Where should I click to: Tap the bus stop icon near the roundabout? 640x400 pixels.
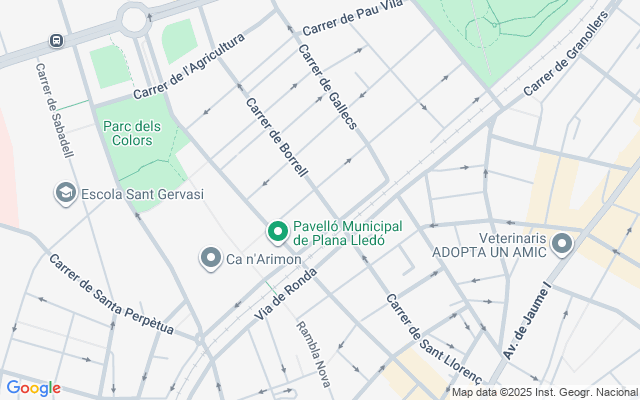tap(56, 40)
